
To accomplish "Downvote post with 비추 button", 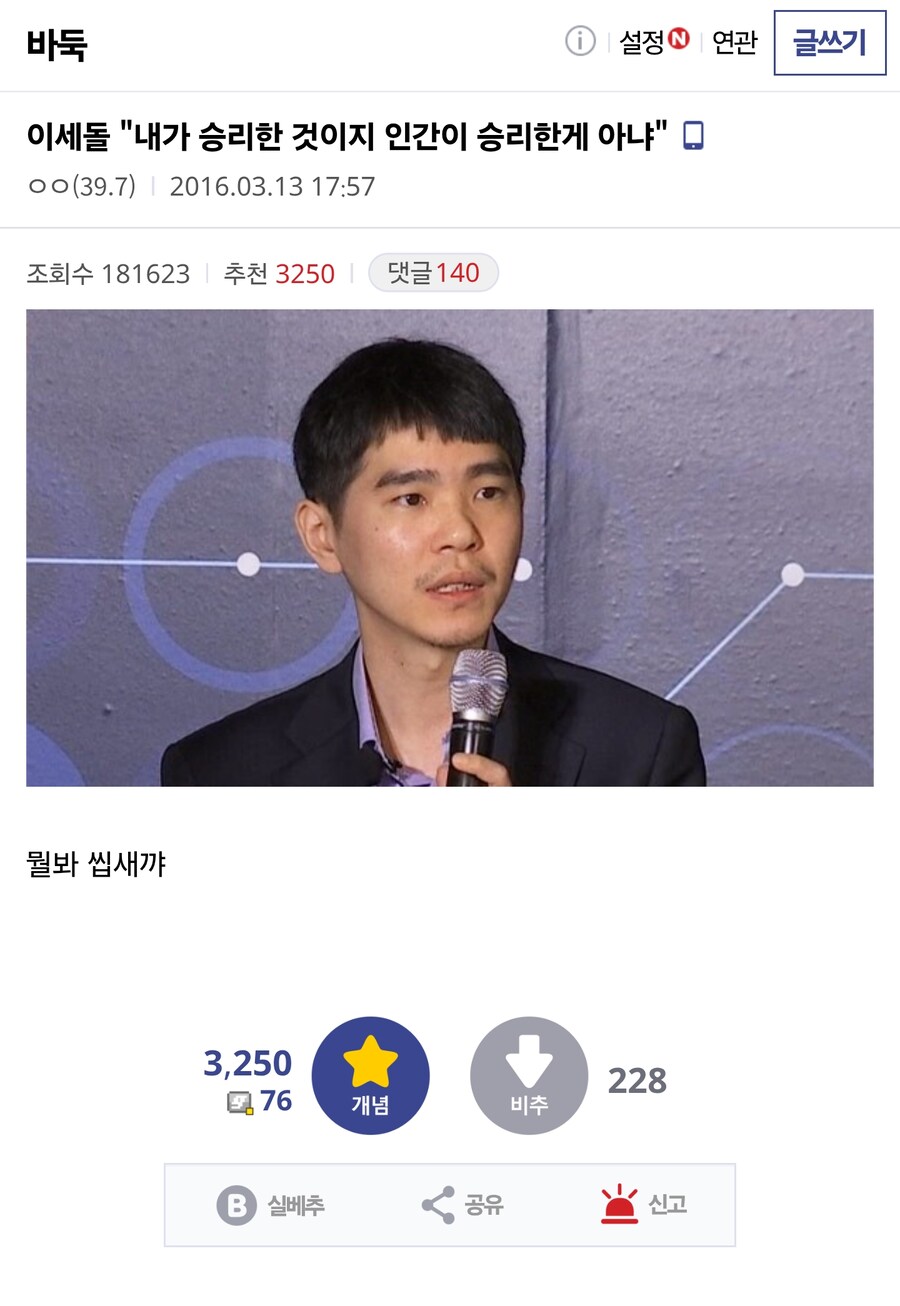I will pyautogui.click(x=528, y=1076).
